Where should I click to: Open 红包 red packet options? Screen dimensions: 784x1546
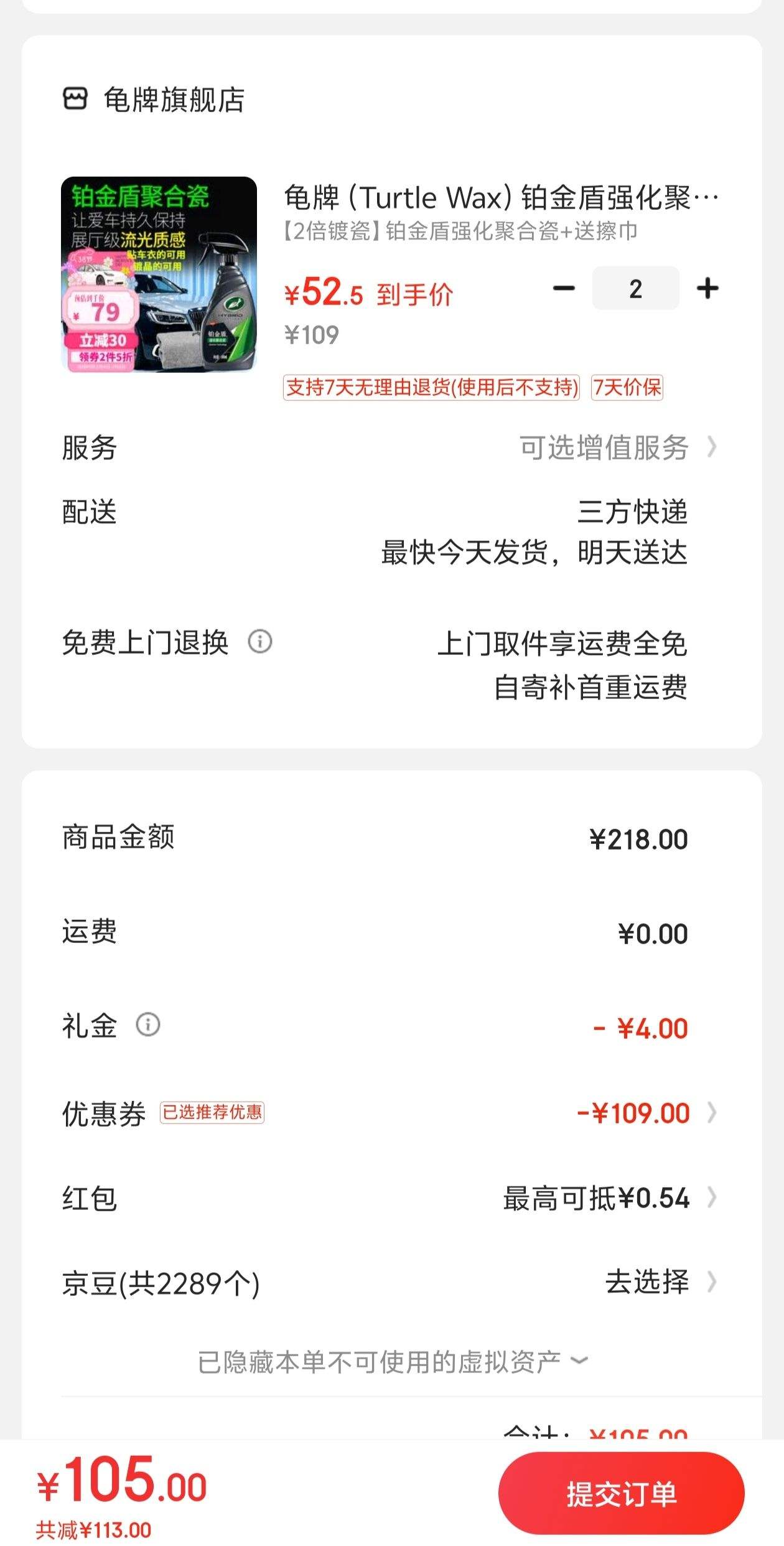pyautogui.click(x=607, y=1198)
